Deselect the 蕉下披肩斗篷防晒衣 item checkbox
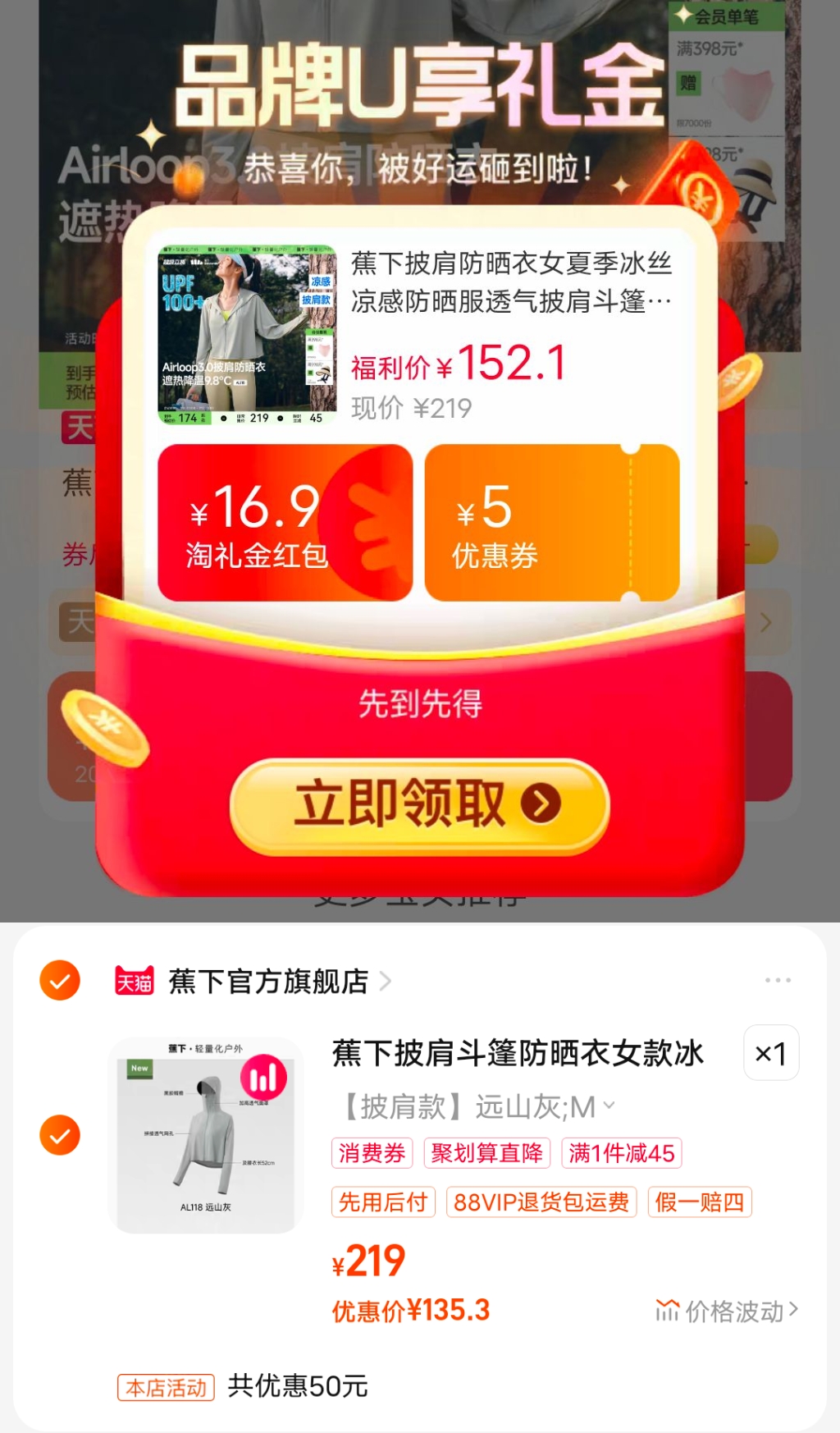840x1433 pixels. click(59, 1135)
